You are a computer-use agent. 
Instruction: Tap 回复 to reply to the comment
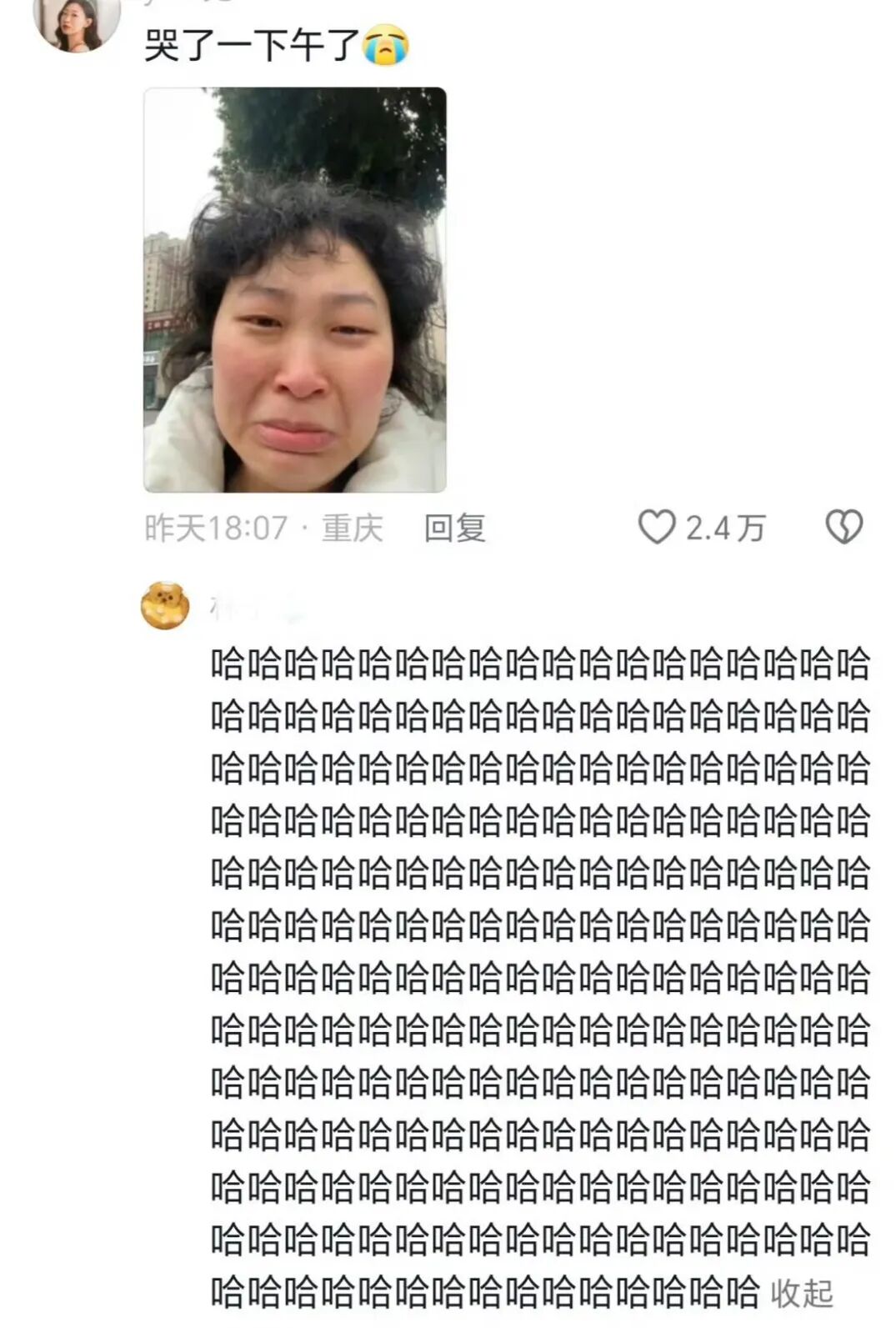click(x=454, y=528)
